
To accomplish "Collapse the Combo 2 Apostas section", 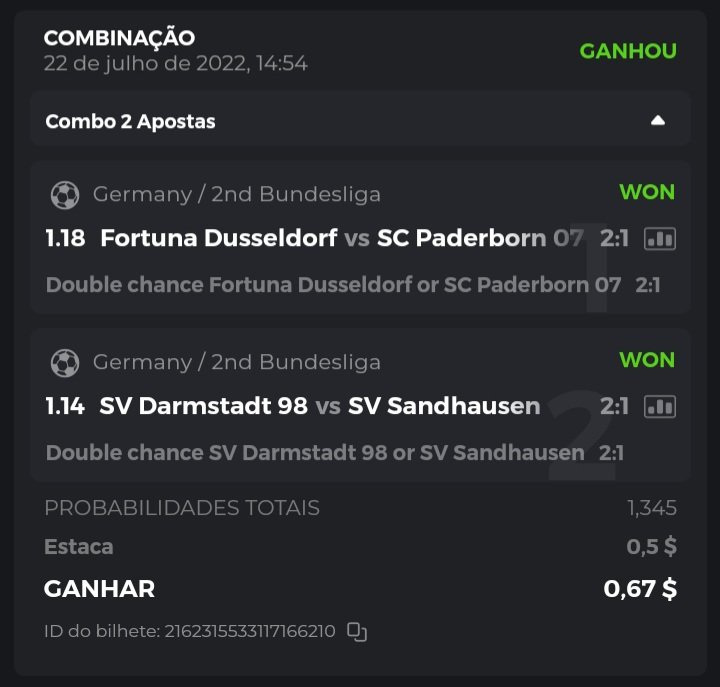I will point(657,121).
